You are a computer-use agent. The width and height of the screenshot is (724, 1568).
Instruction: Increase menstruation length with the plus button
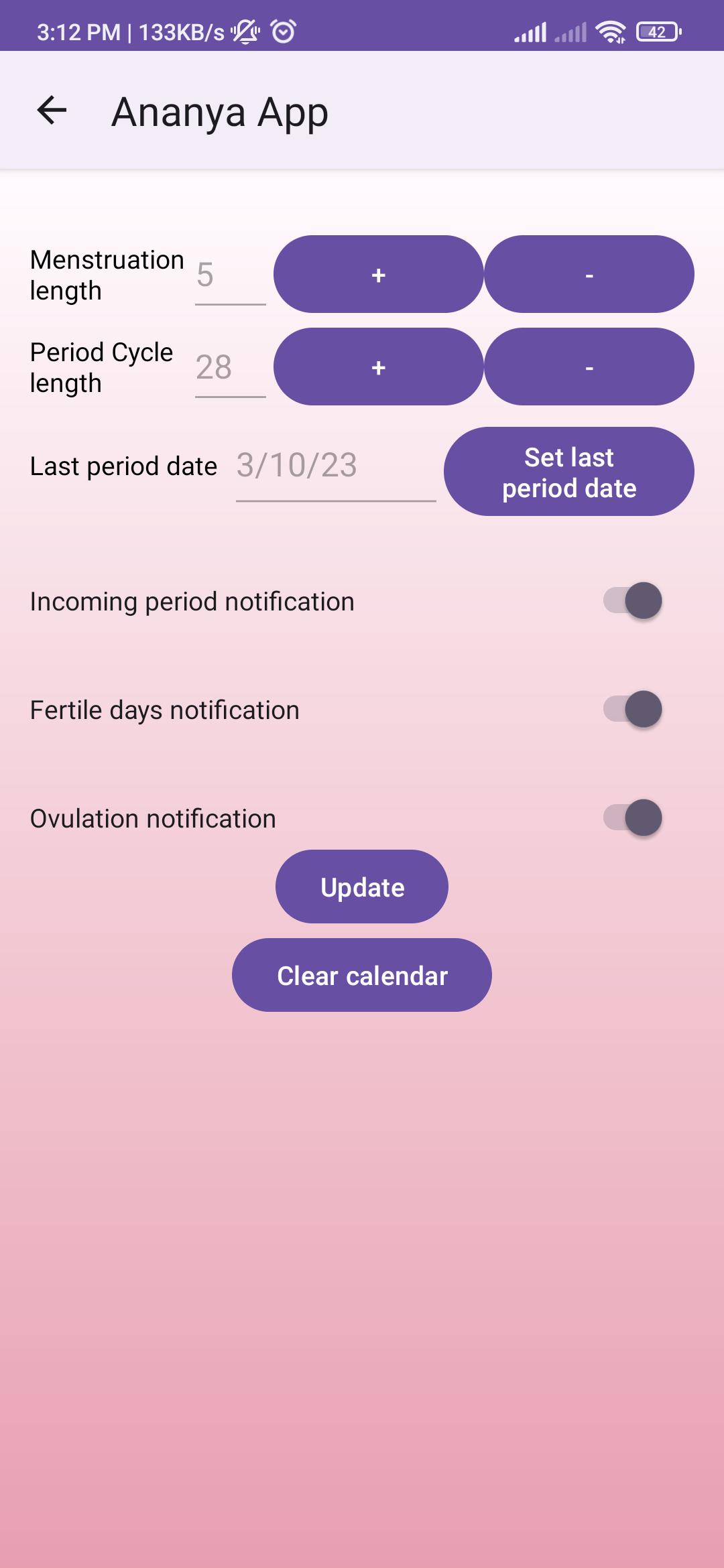pos(379,274)
